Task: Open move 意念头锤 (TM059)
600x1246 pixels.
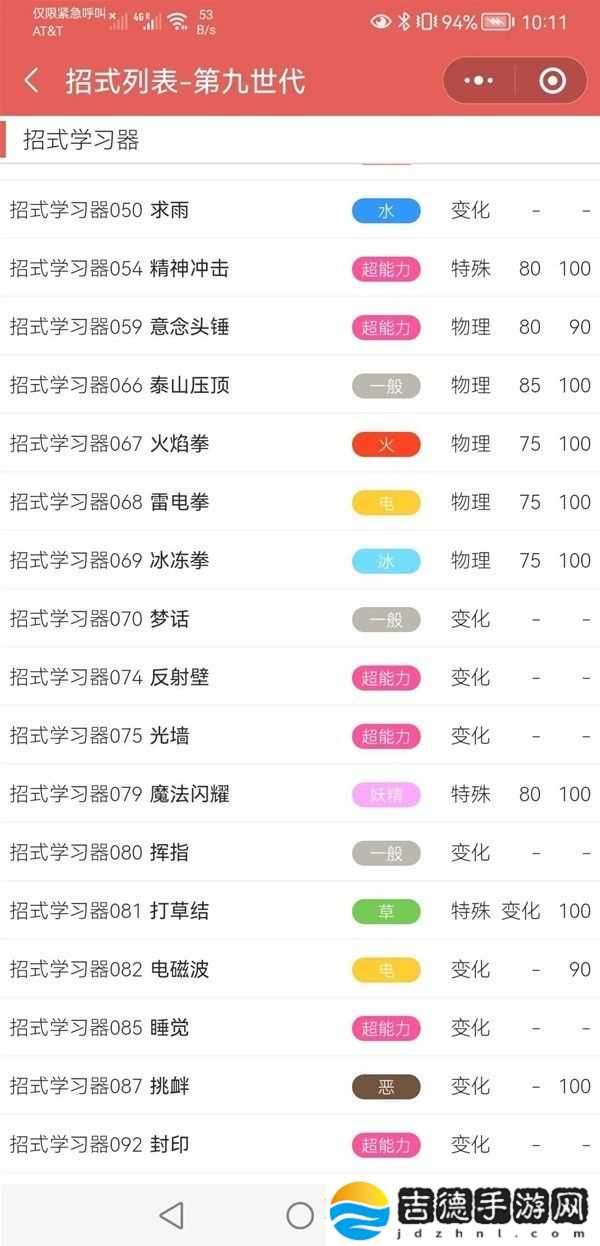Action: [189, 327]
